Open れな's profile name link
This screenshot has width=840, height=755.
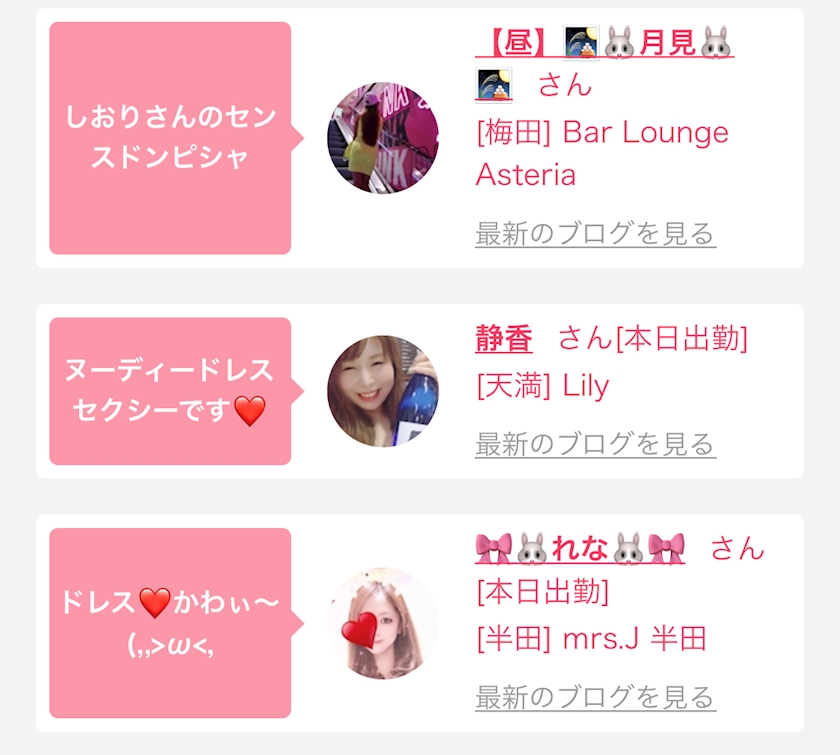pos(580,548)
